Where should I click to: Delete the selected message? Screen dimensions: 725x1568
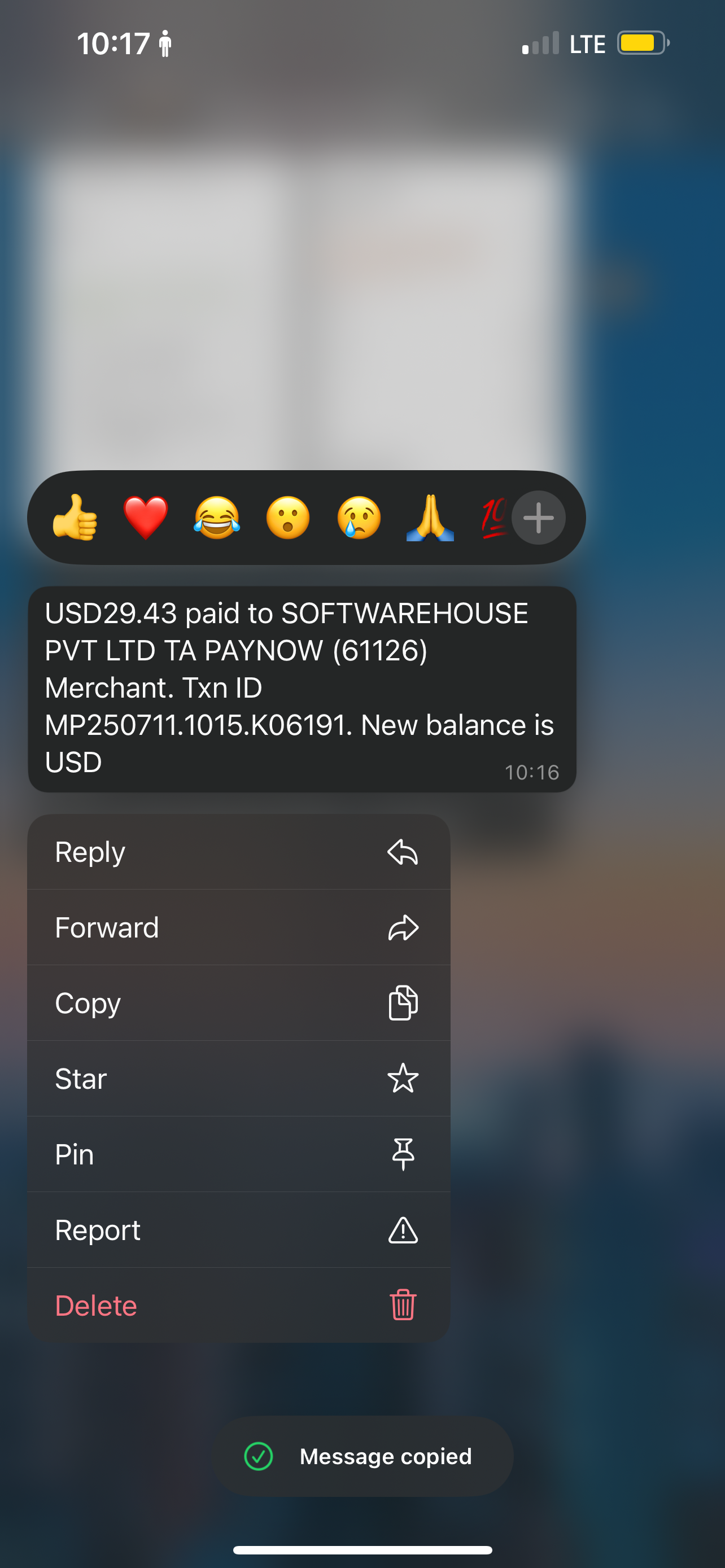pyautogui.click(x=239, y=1305)
